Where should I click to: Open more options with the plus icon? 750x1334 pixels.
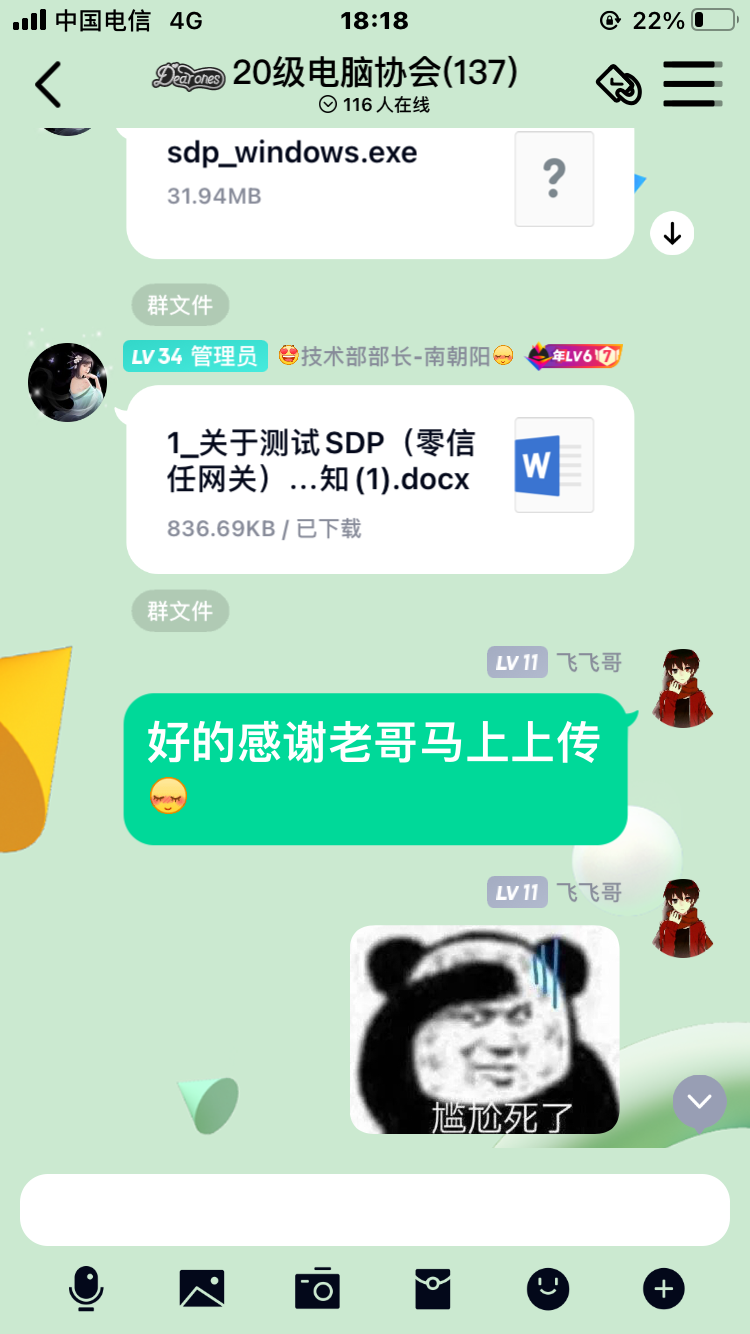663,1288
